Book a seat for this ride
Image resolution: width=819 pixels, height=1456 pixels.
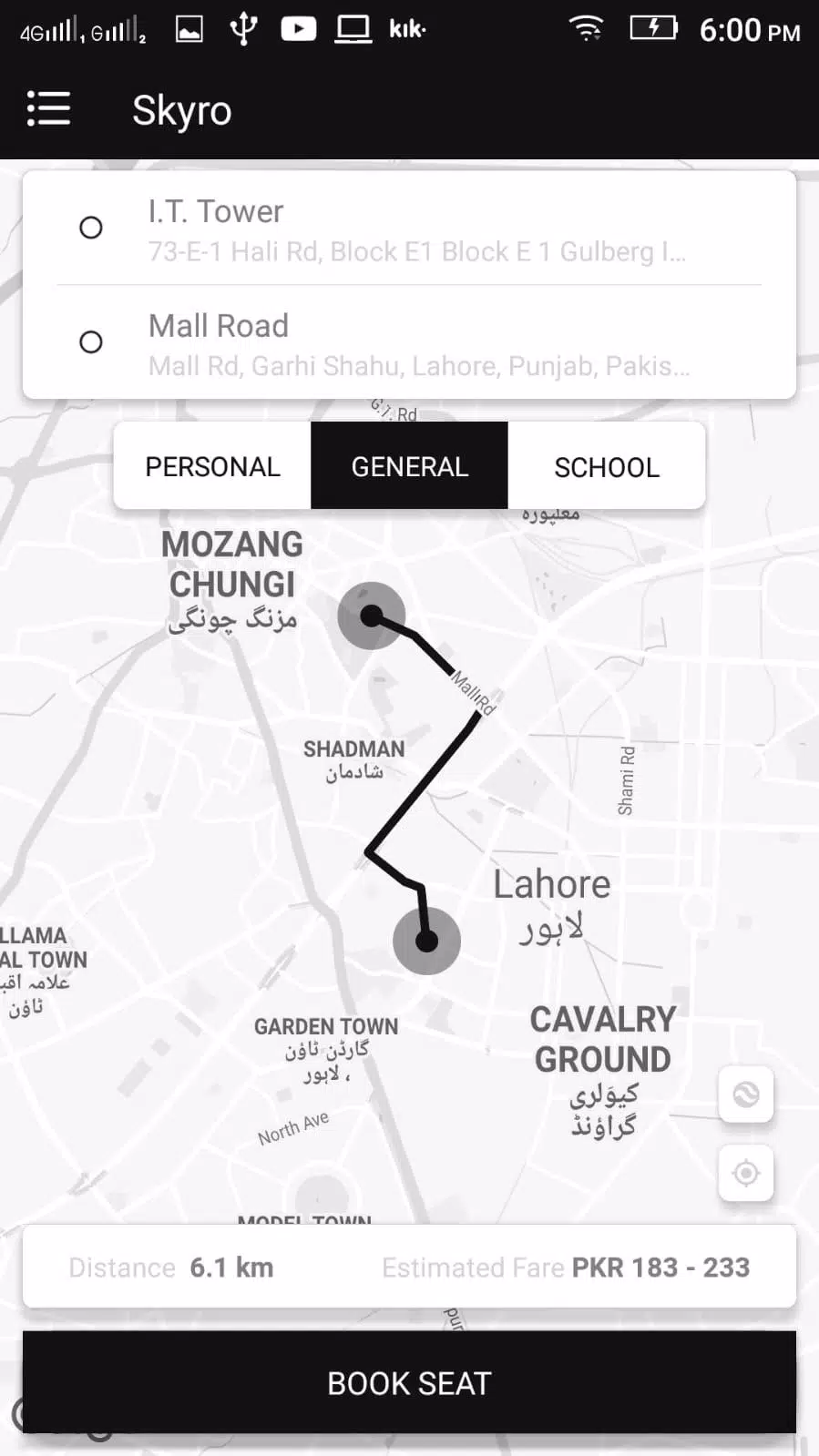[409, 1382]
